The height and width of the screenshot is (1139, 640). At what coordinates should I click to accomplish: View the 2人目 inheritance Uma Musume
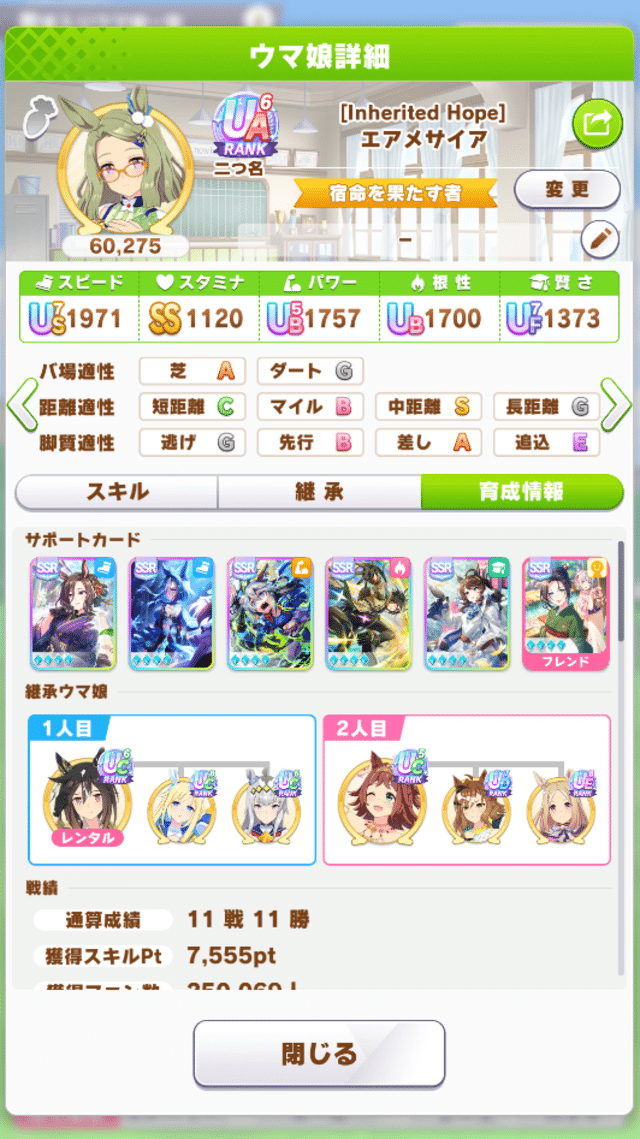click(x=378, y=800)
